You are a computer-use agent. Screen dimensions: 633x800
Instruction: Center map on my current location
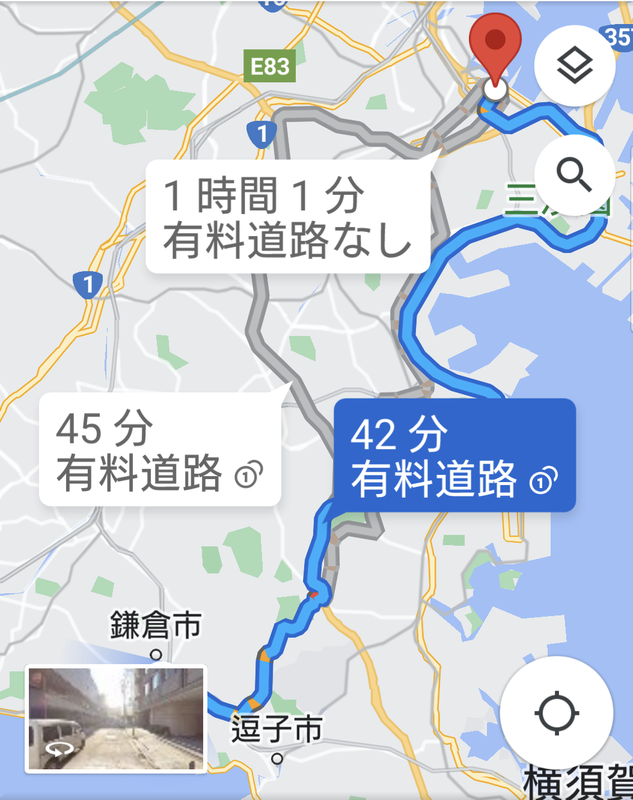click(556, 714)
